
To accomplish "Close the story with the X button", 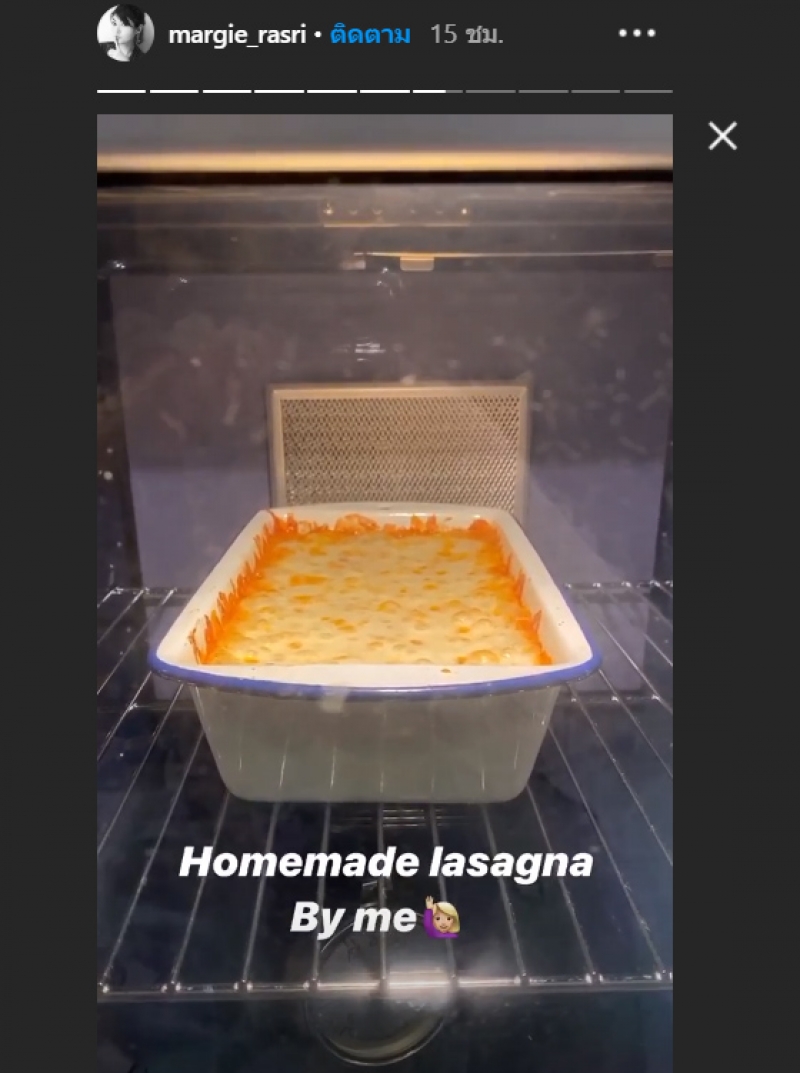I will pyautogui.click(x=722, y=136).
